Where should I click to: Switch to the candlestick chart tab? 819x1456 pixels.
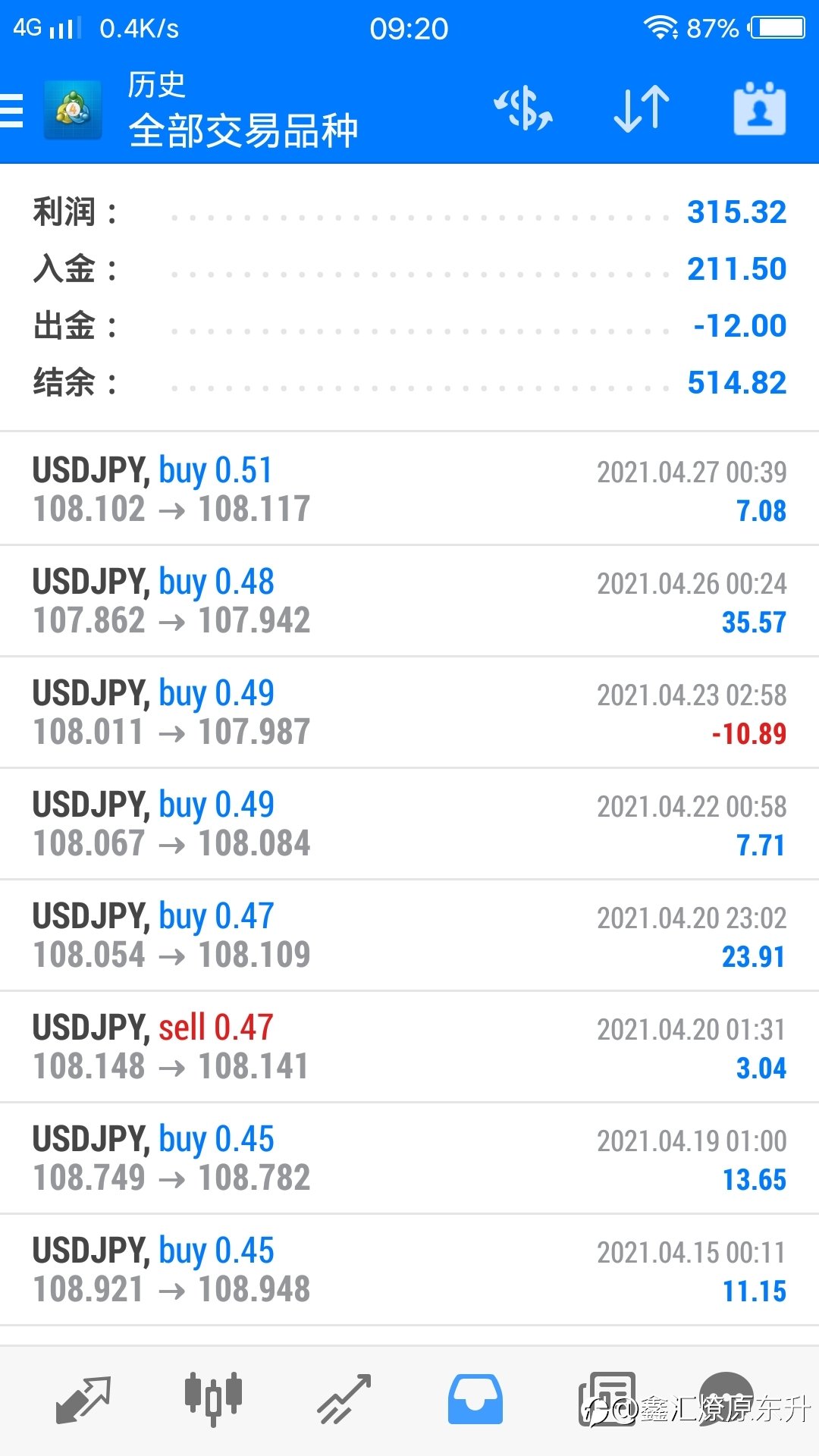point(213,1399)
